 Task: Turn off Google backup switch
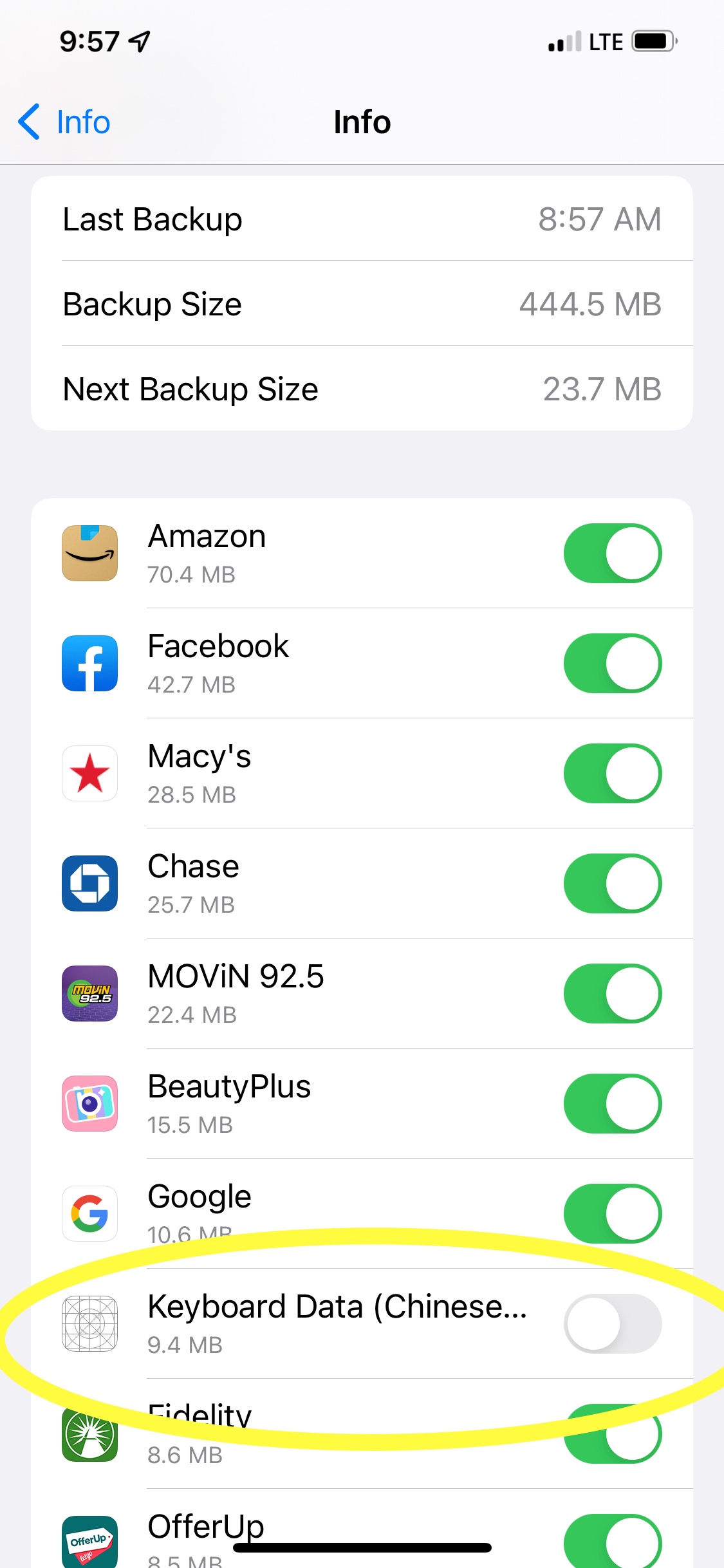tap(613, 1213)
